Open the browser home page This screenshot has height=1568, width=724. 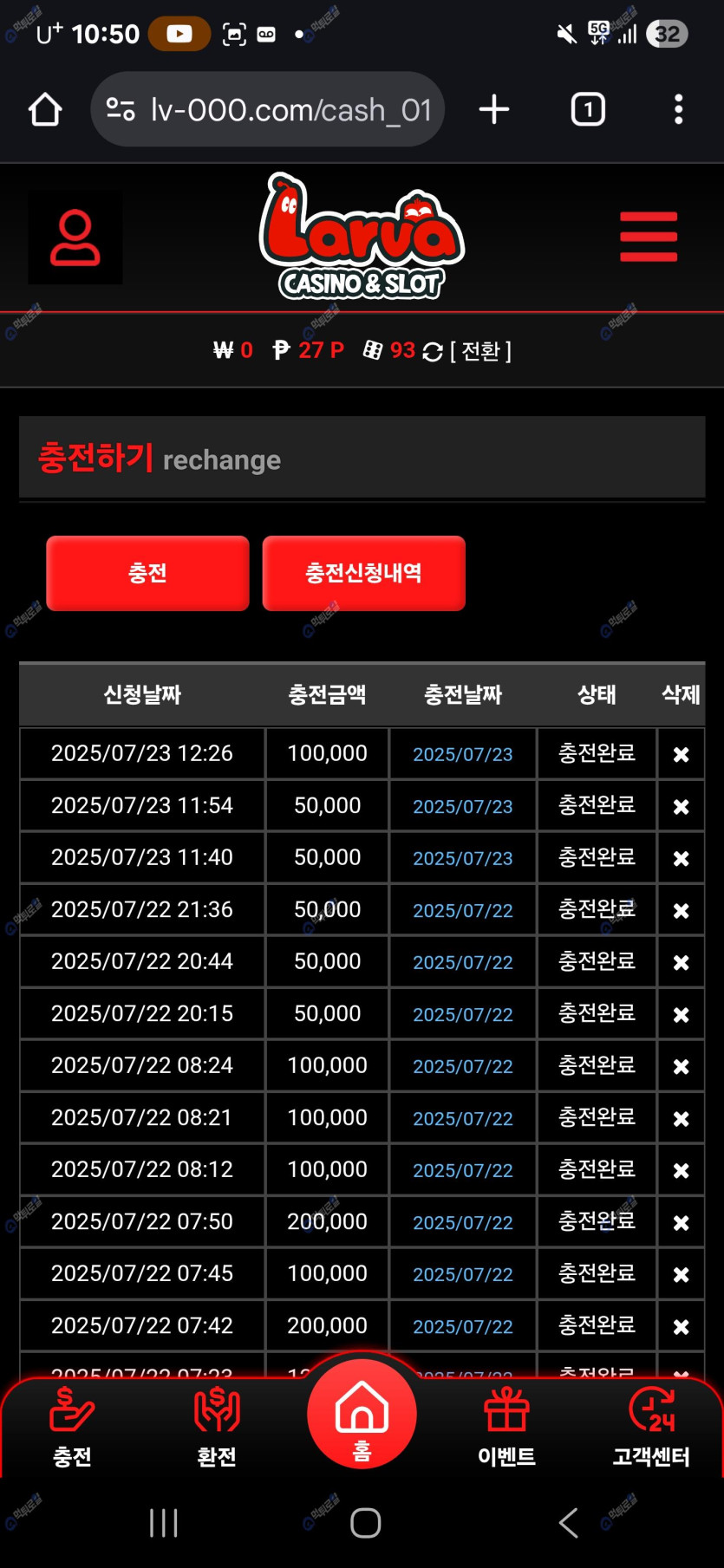coord(45,110)
